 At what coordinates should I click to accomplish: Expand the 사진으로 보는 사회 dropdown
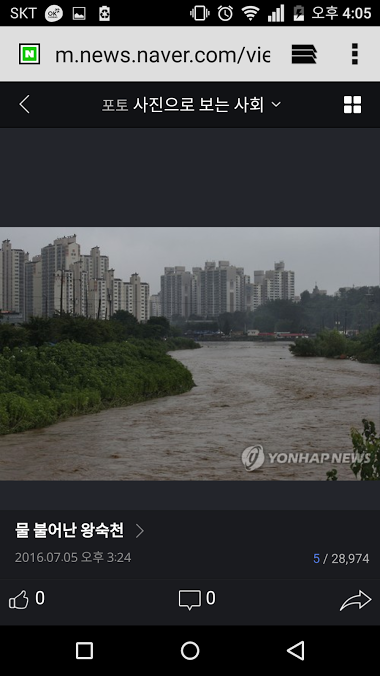coord(191,105)
